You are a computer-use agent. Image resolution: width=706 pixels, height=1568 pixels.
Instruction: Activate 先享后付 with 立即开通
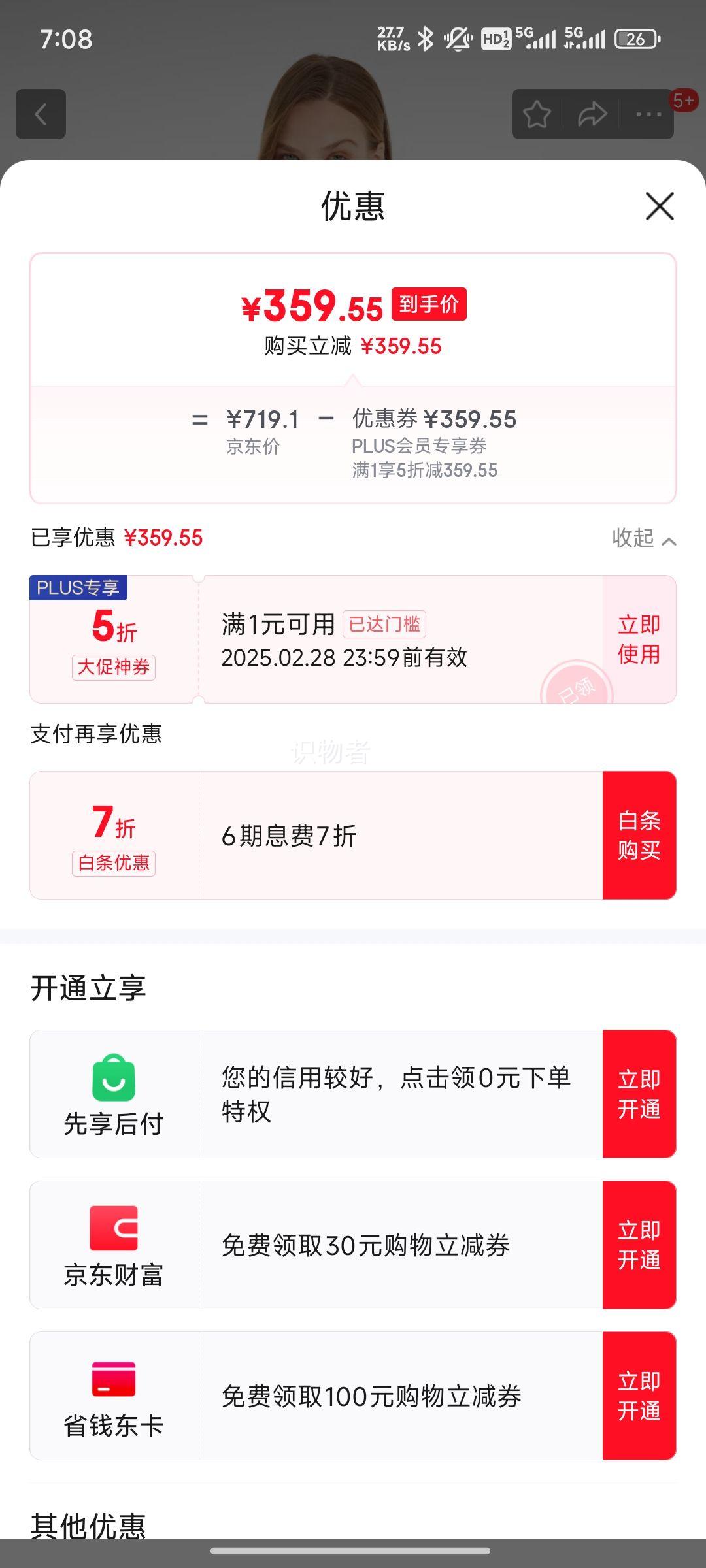pyautogui.click(x=639, y=1094)
